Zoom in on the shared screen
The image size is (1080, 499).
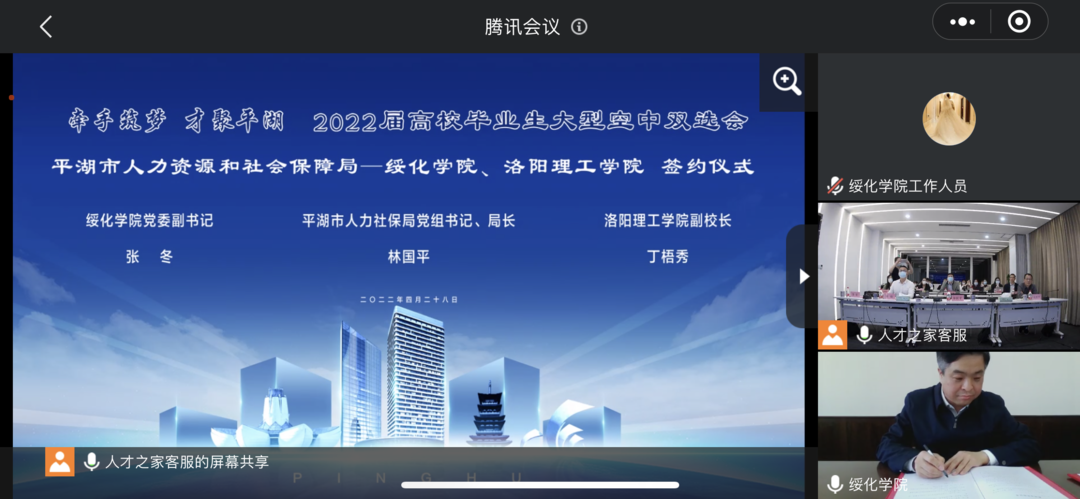[x=787, y=82]
